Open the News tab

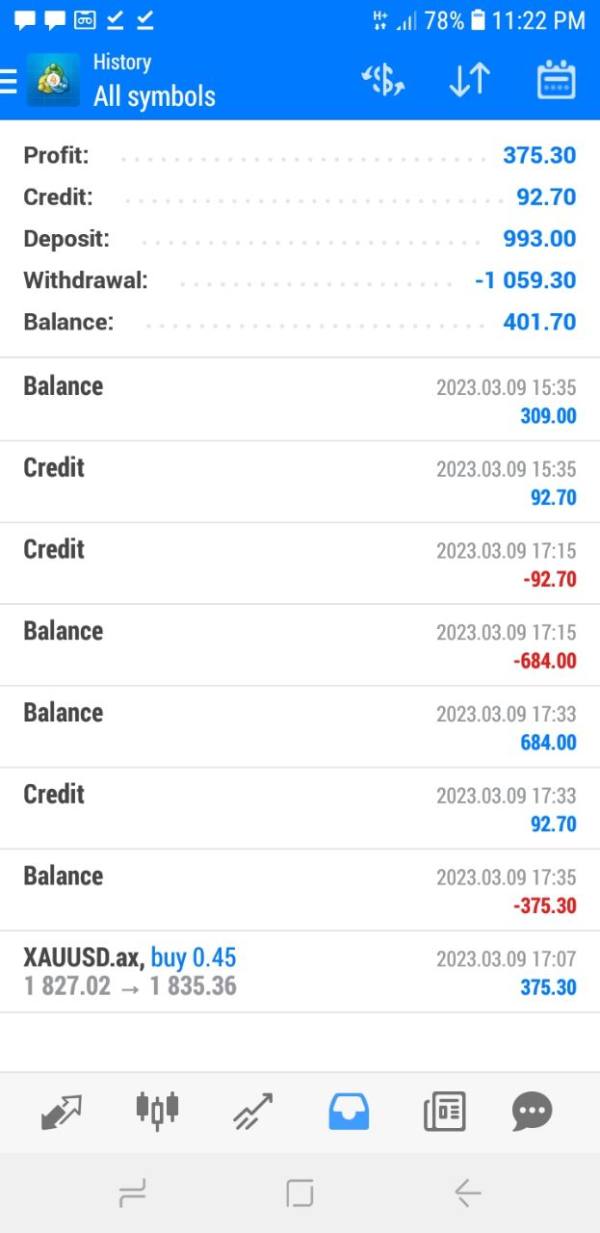tap(444, 1111)
